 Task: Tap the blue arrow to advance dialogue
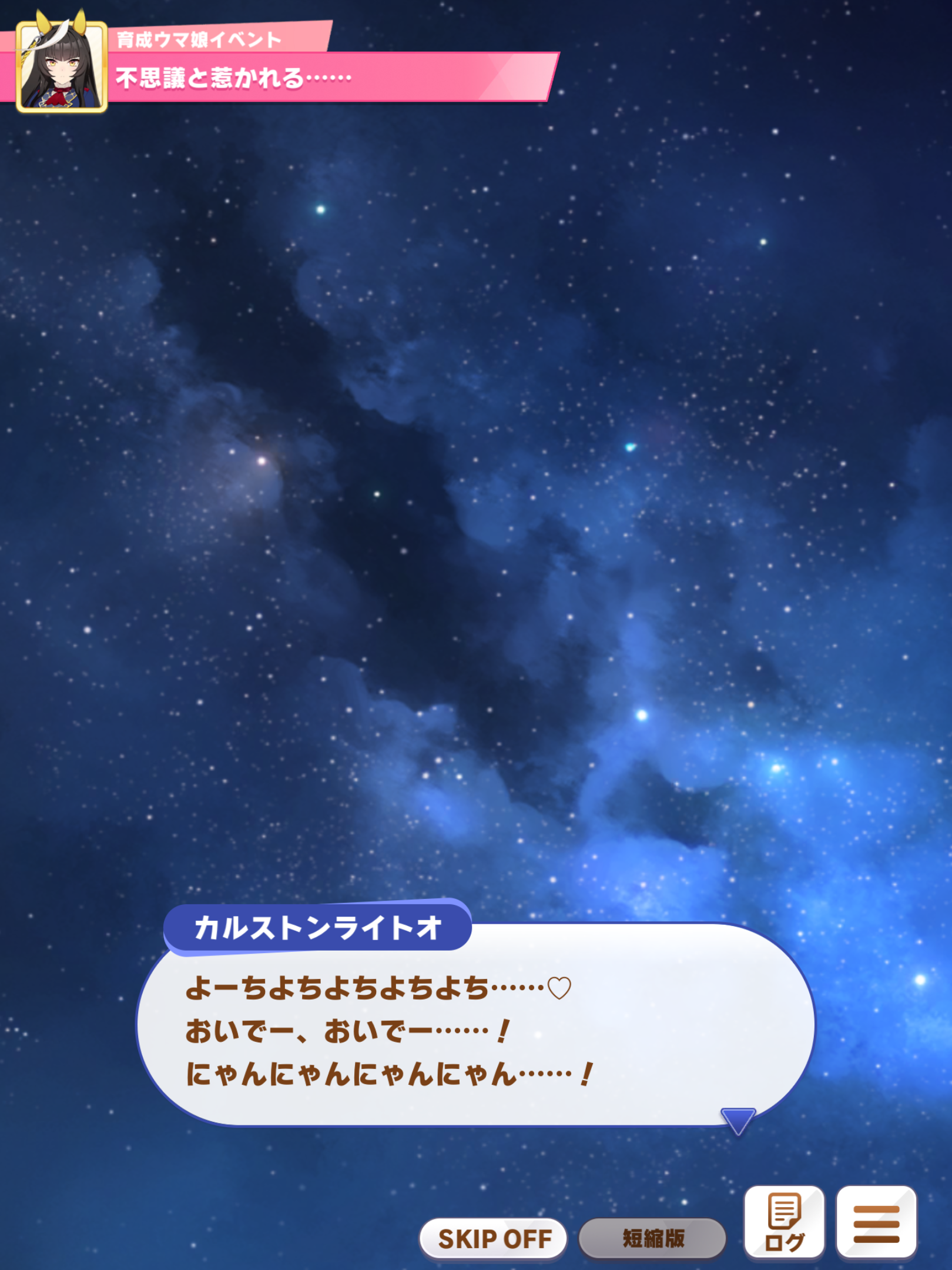[738, 1121]
